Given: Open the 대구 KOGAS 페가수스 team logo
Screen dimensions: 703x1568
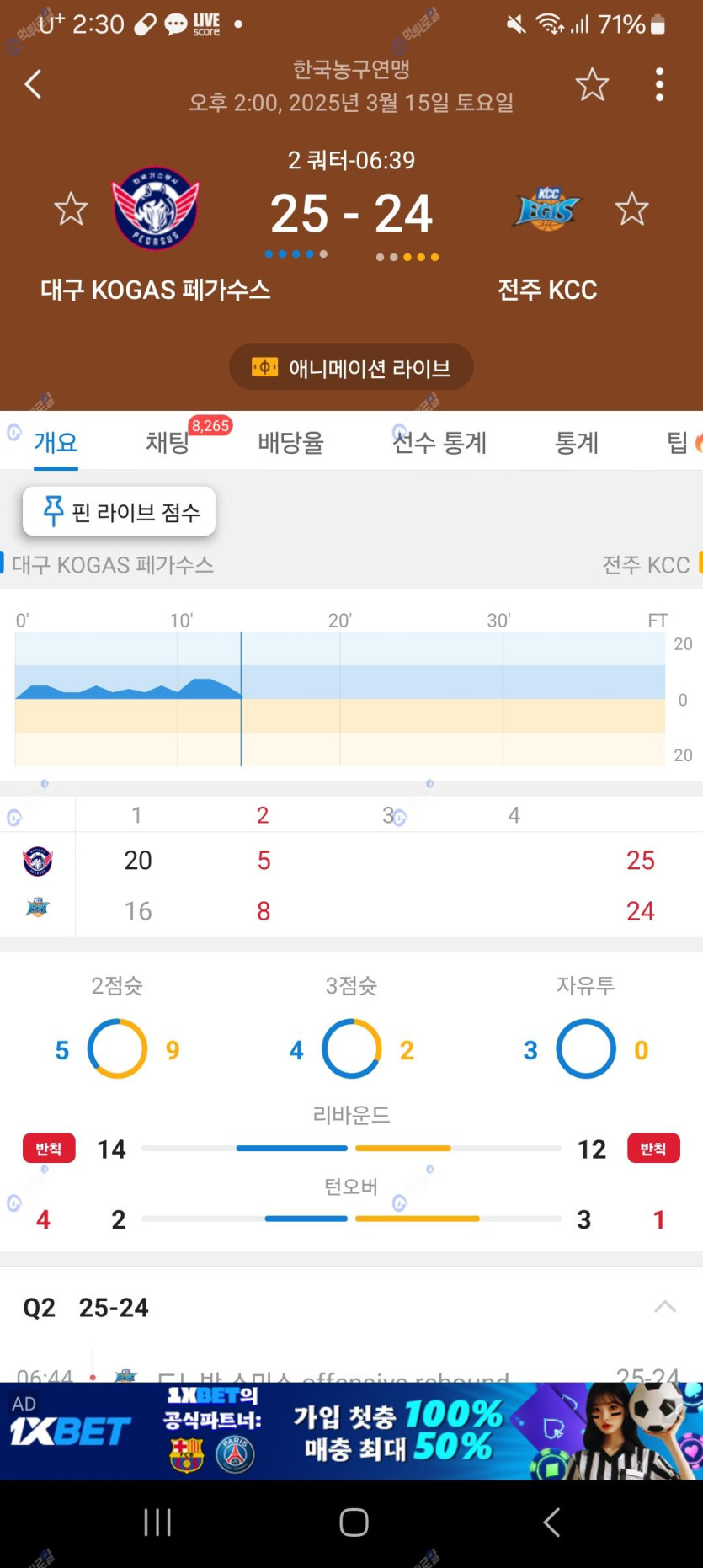Looking at the screenshot, I should click(x=156, y=209).
